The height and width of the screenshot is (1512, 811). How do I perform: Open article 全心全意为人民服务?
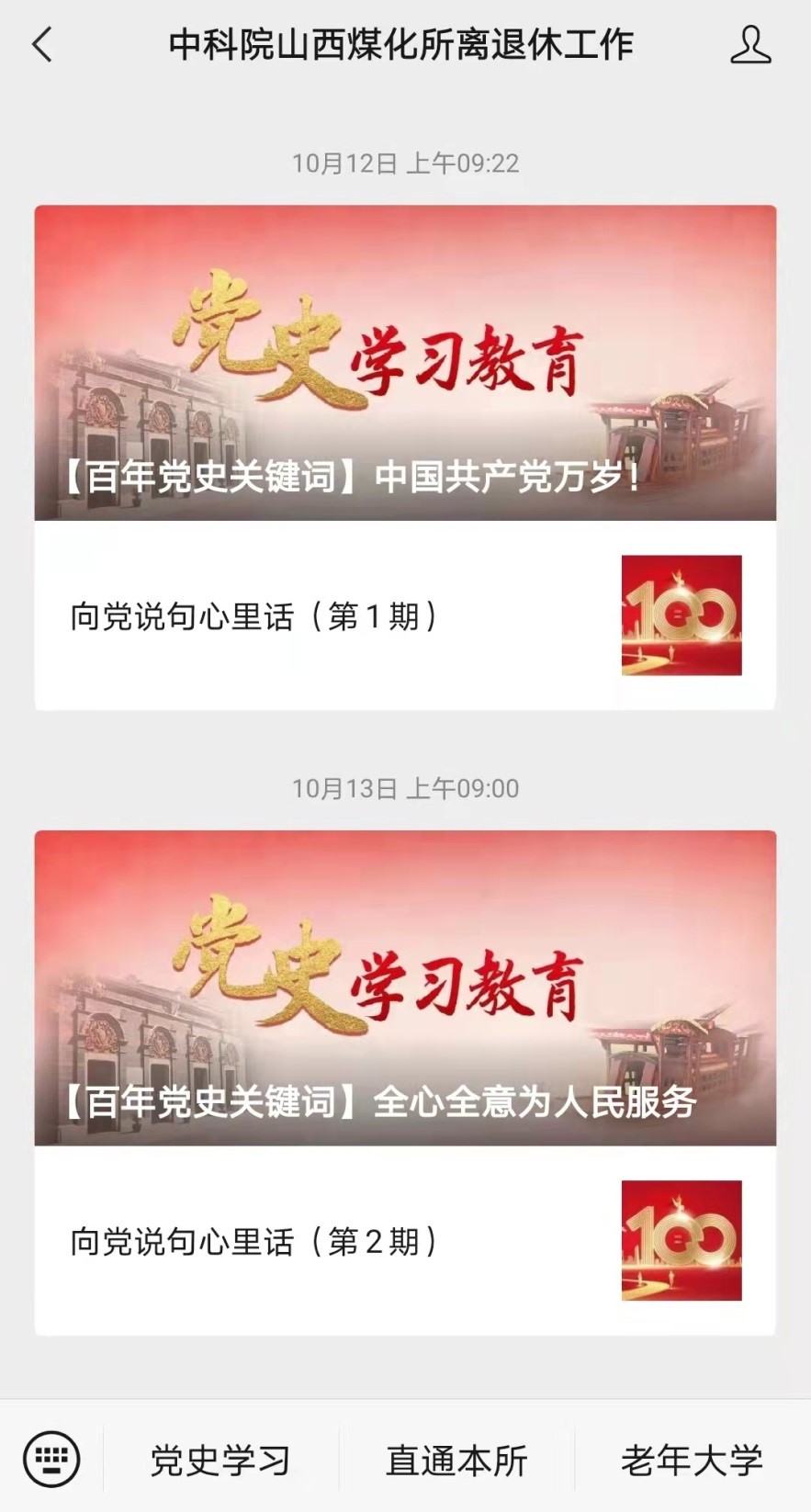click(405, 988)
